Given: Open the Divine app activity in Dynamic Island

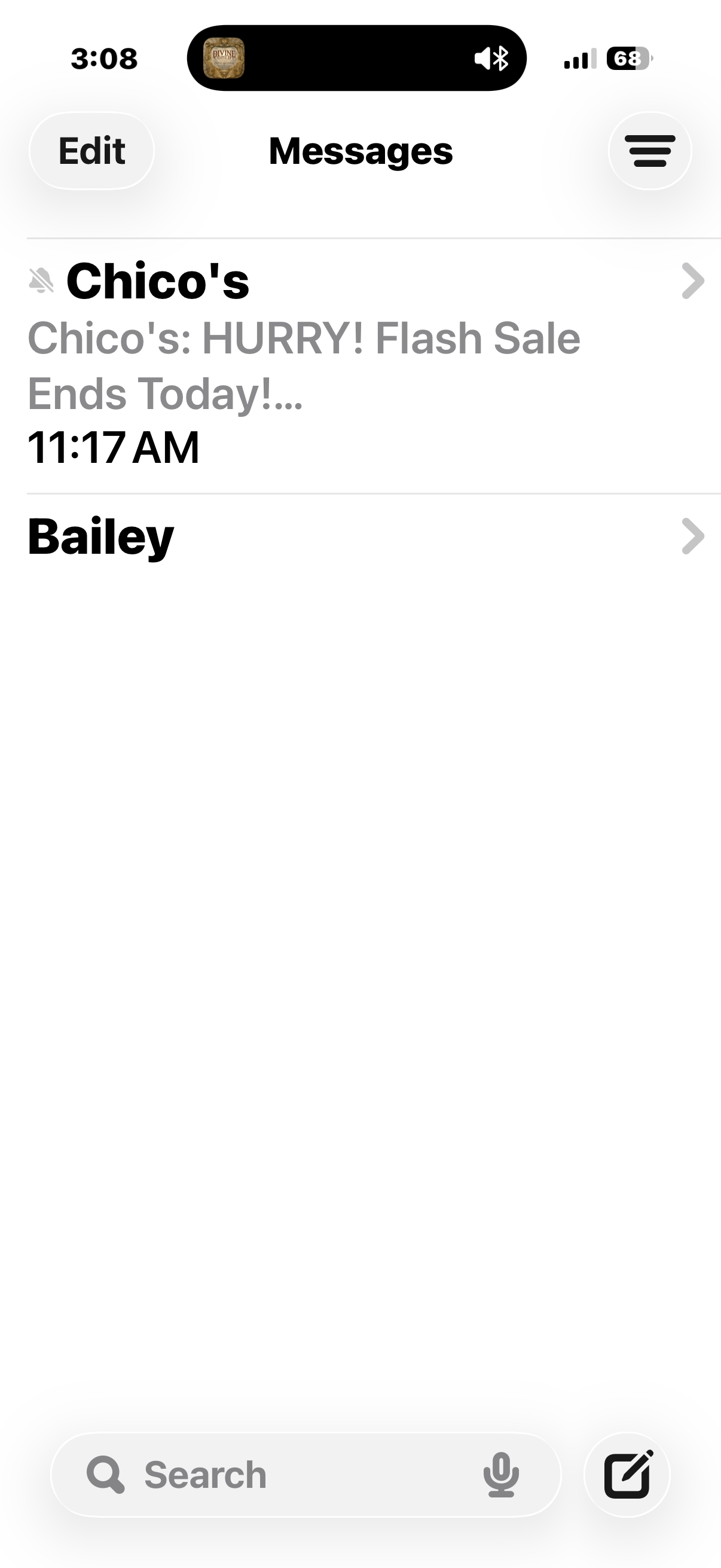Looking at the screenshot, I should pos(224,59).
